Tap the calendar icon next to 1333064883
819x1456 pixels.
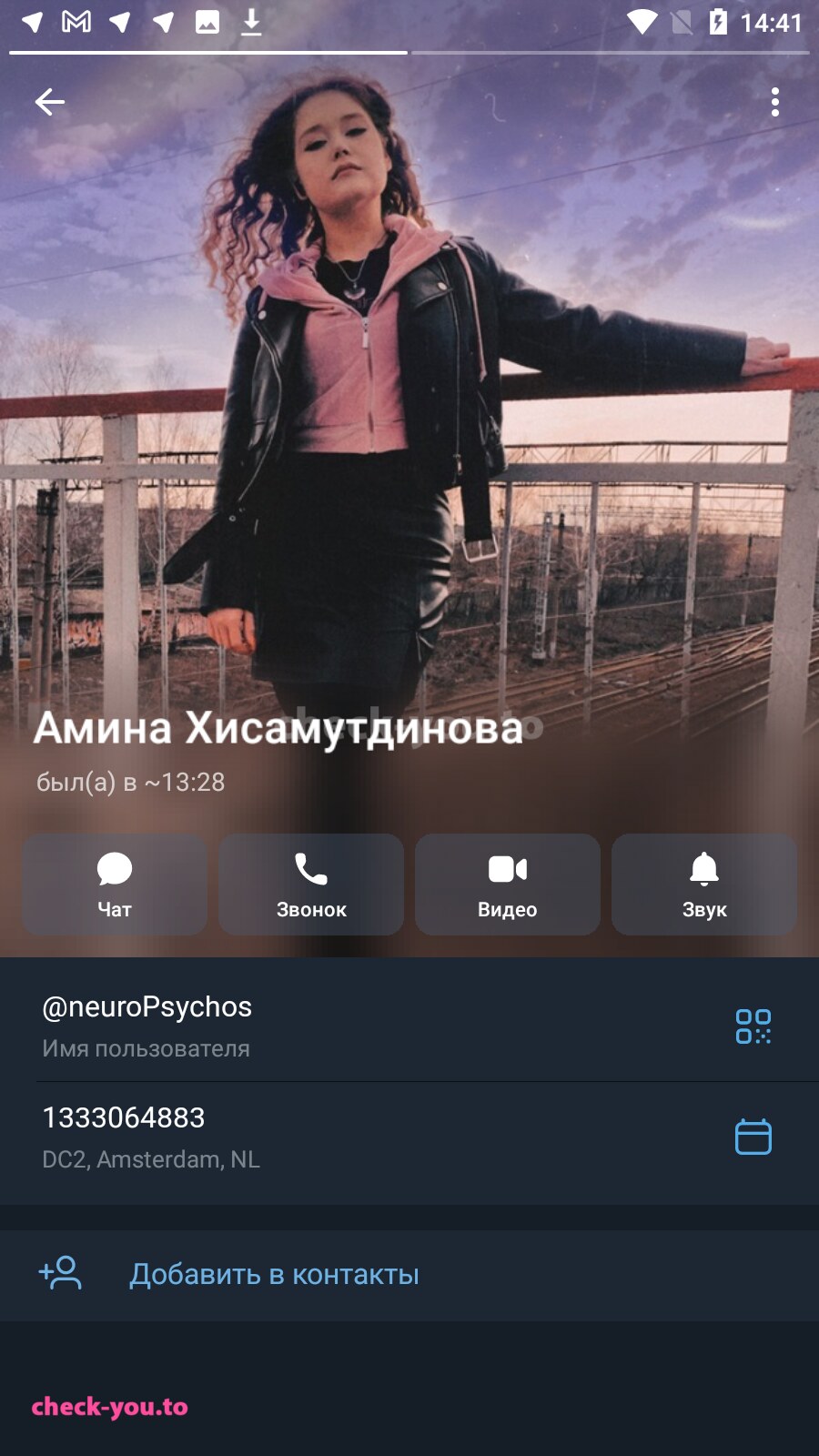tap(753, 1137)
